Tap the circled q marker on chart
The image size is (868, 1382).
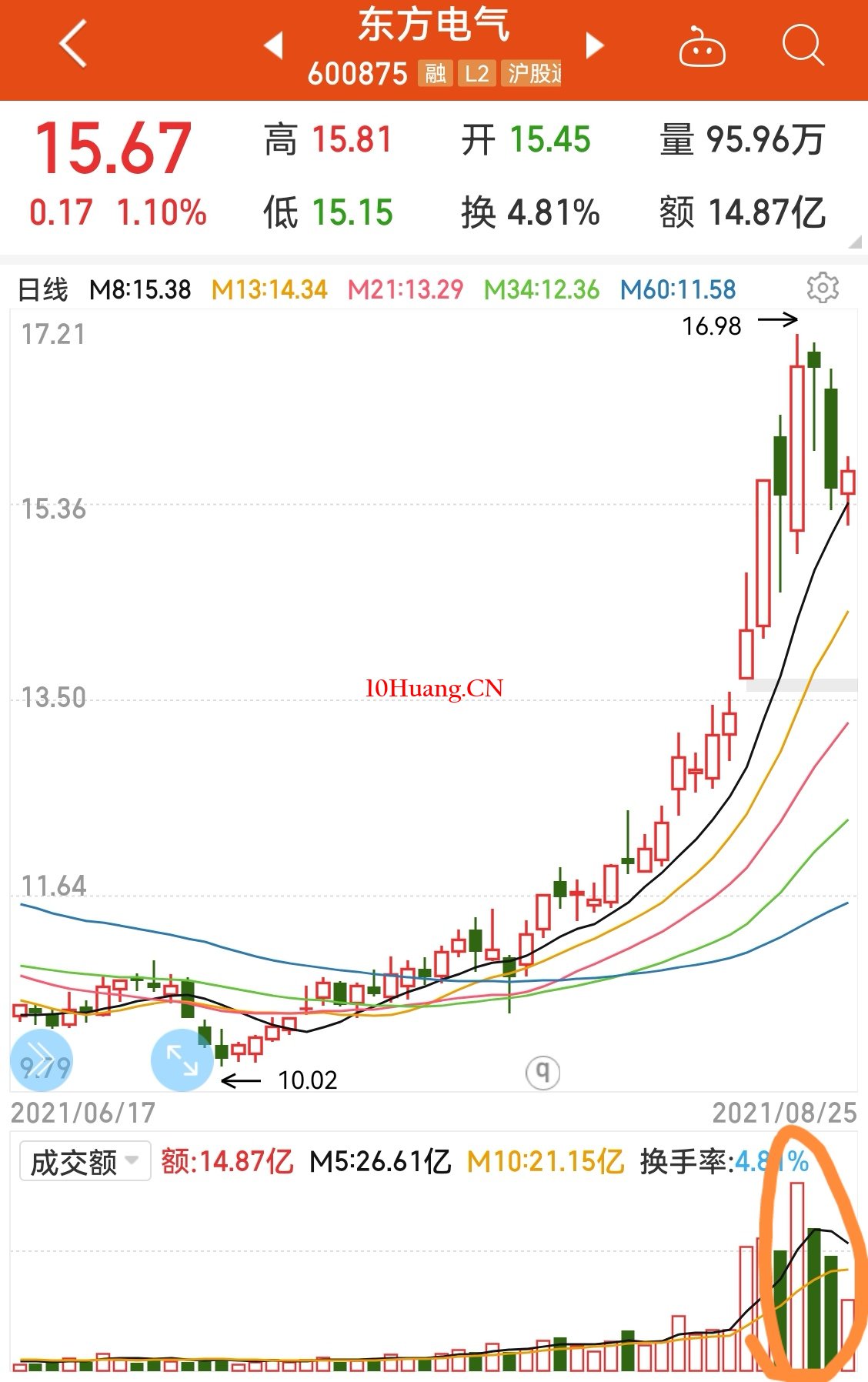(542, 1071)
